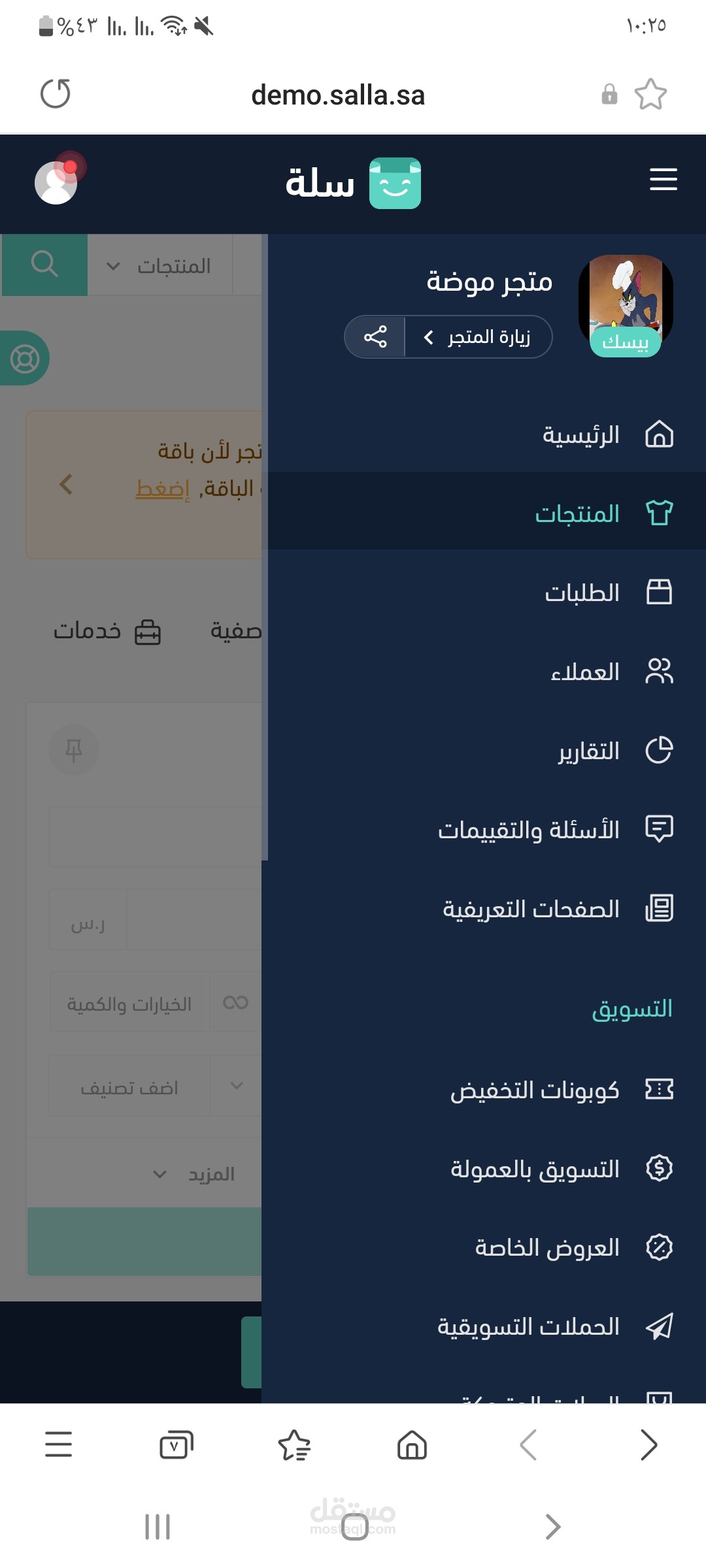Tap the store avatar labeled بيسك
The height and width of the screenshot is (1568, 706).
626,305
